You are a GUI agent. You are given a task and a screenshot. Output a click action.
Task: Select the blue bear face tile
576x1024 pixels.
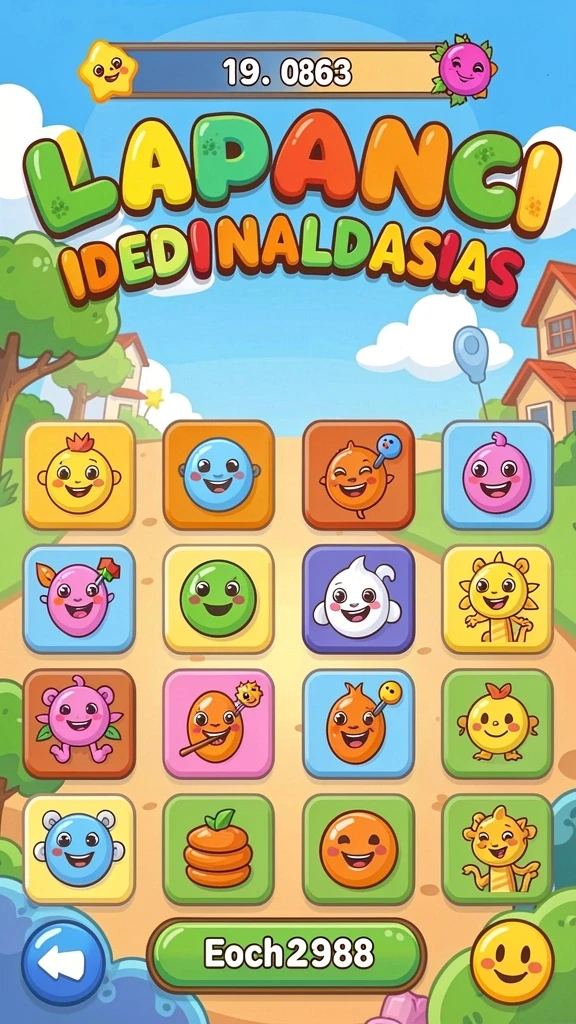[79, 849]
